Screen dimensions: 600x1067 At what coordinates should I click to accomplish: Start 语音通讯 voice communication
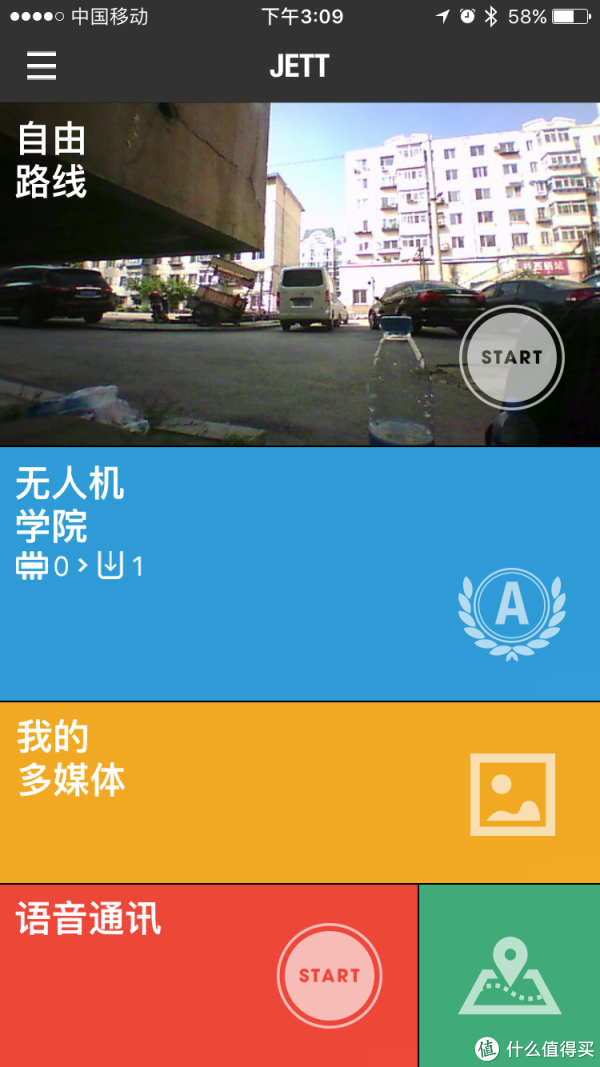pos(329,975)
